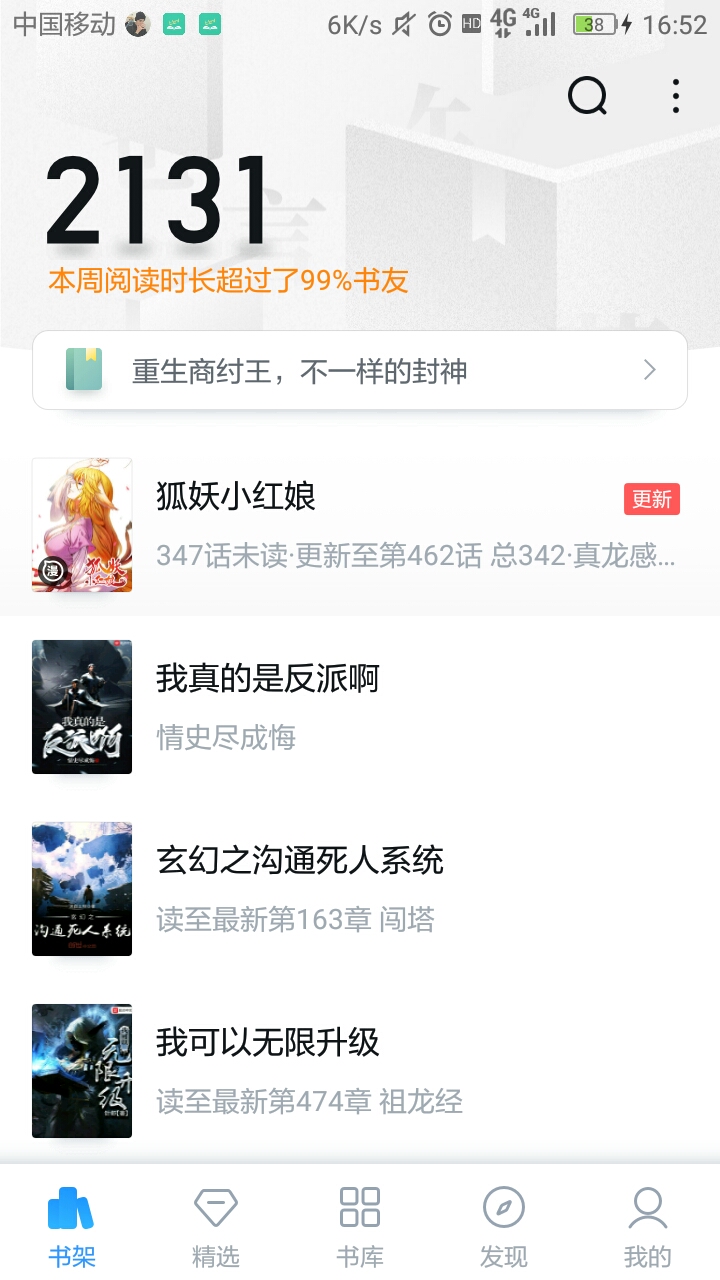Open the 发现 tab
720x1280 pixels.
(x=504, y=1225)
